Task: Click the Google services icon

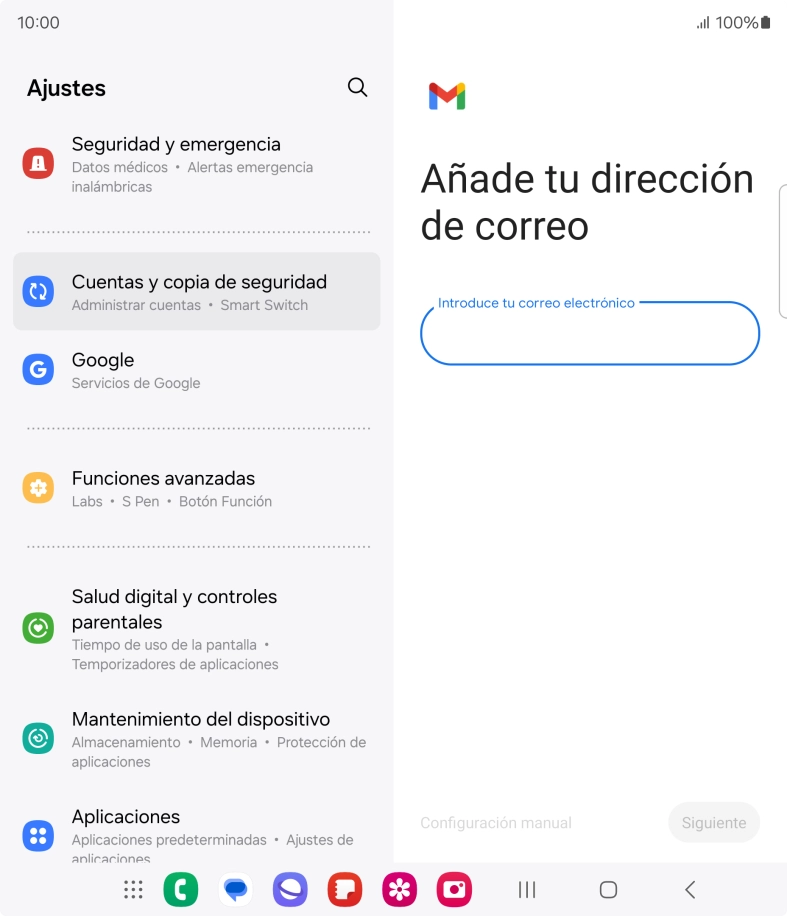Action: (37, 369)
